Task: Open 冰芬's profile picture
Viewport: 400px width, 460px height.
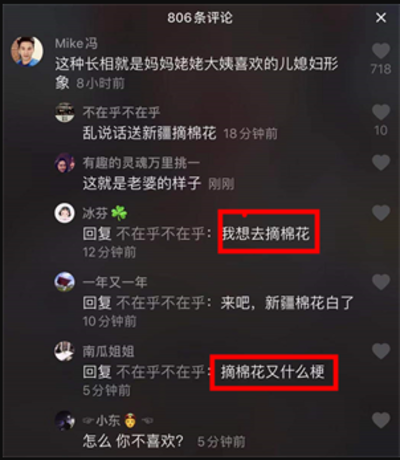Action: [x=65, y=213]
